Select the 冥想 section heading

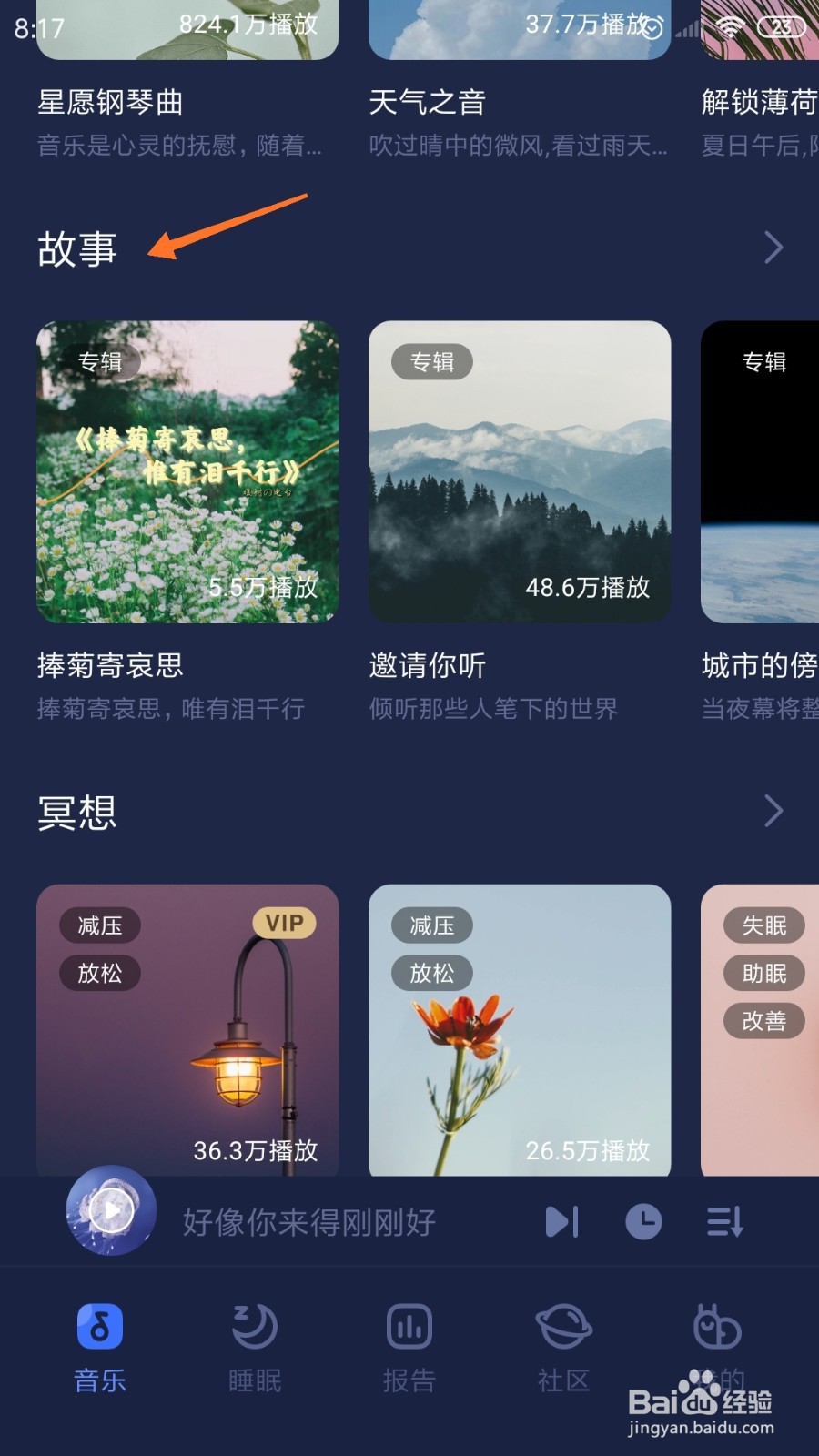click(x=78, y=810)
